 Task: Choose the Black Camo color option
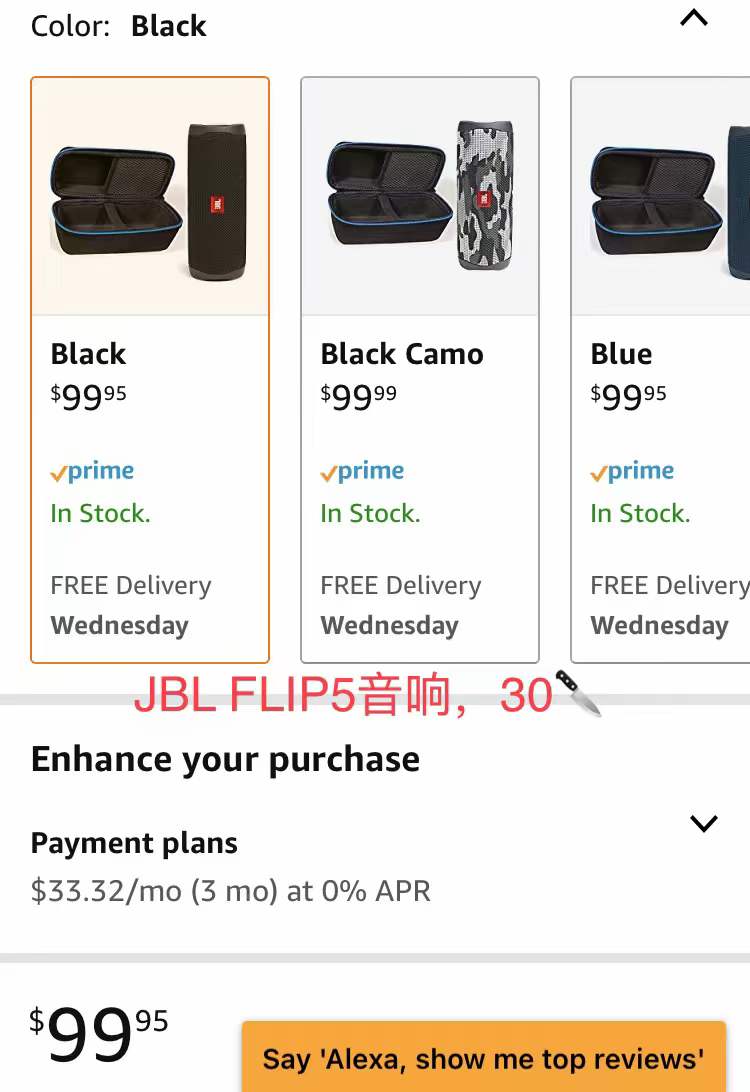[420, 370]
